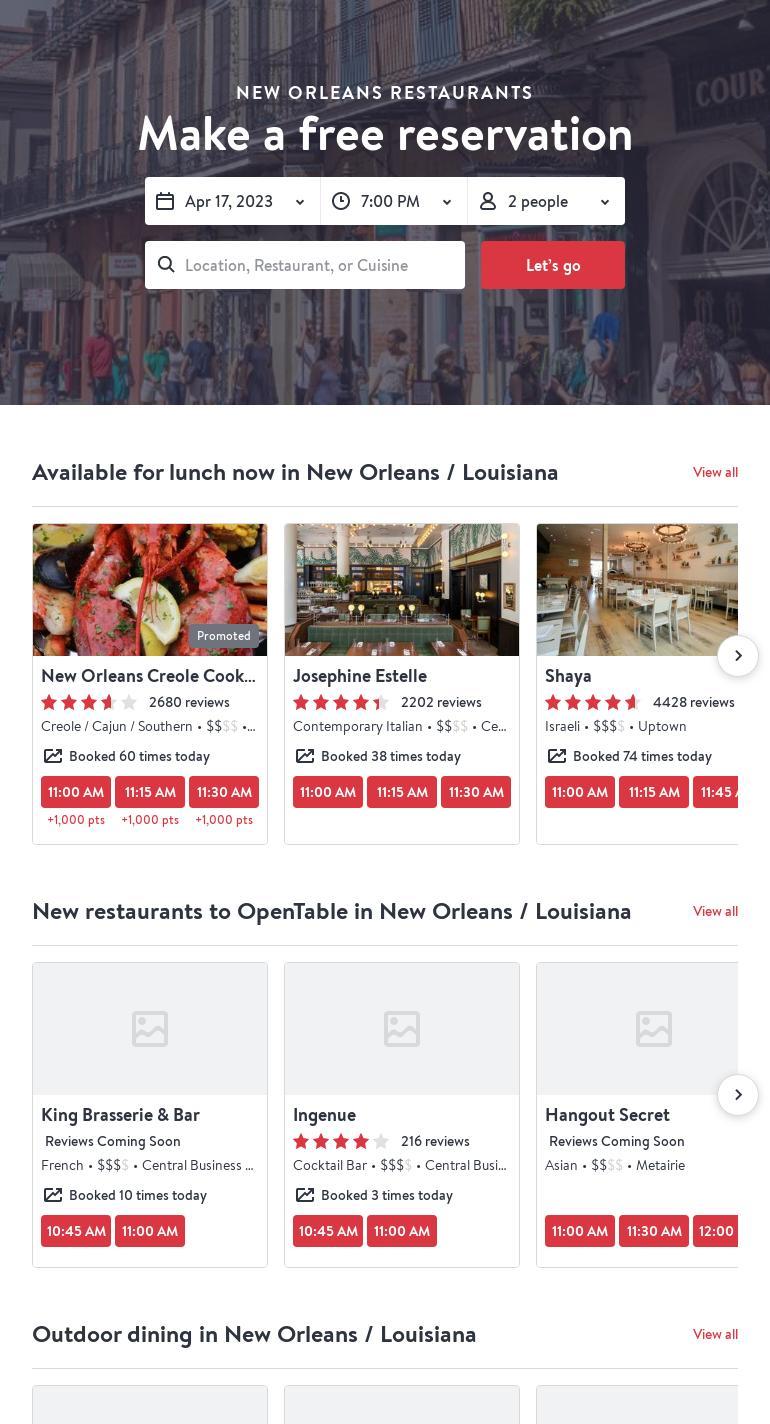
Task: Book 11:15 AM at New Orleans Creole Cookery
Action: [150, 792]
